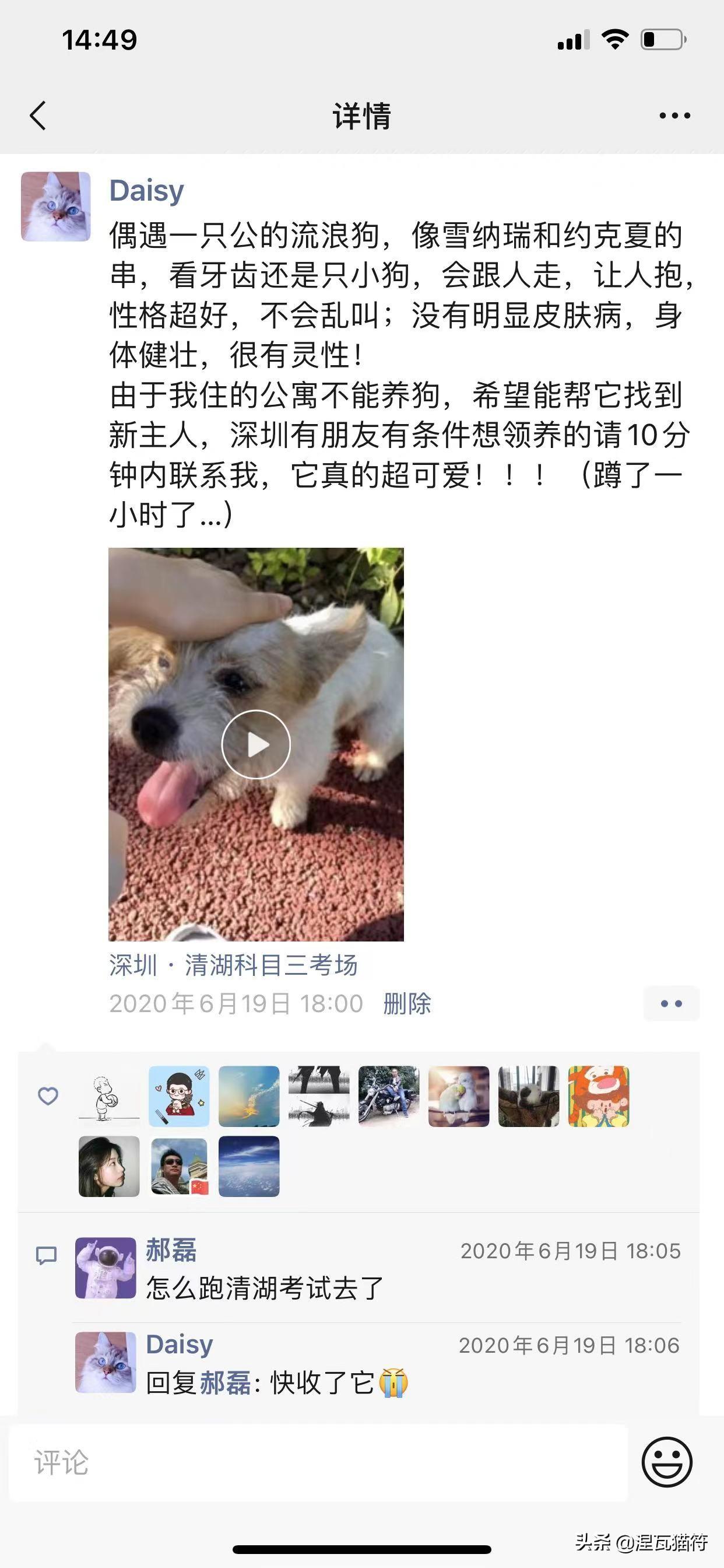Reply to 郝磊's comment 怎么跑清湖考试去了
Screen dimensions: 724x1568
[265, 1288]
